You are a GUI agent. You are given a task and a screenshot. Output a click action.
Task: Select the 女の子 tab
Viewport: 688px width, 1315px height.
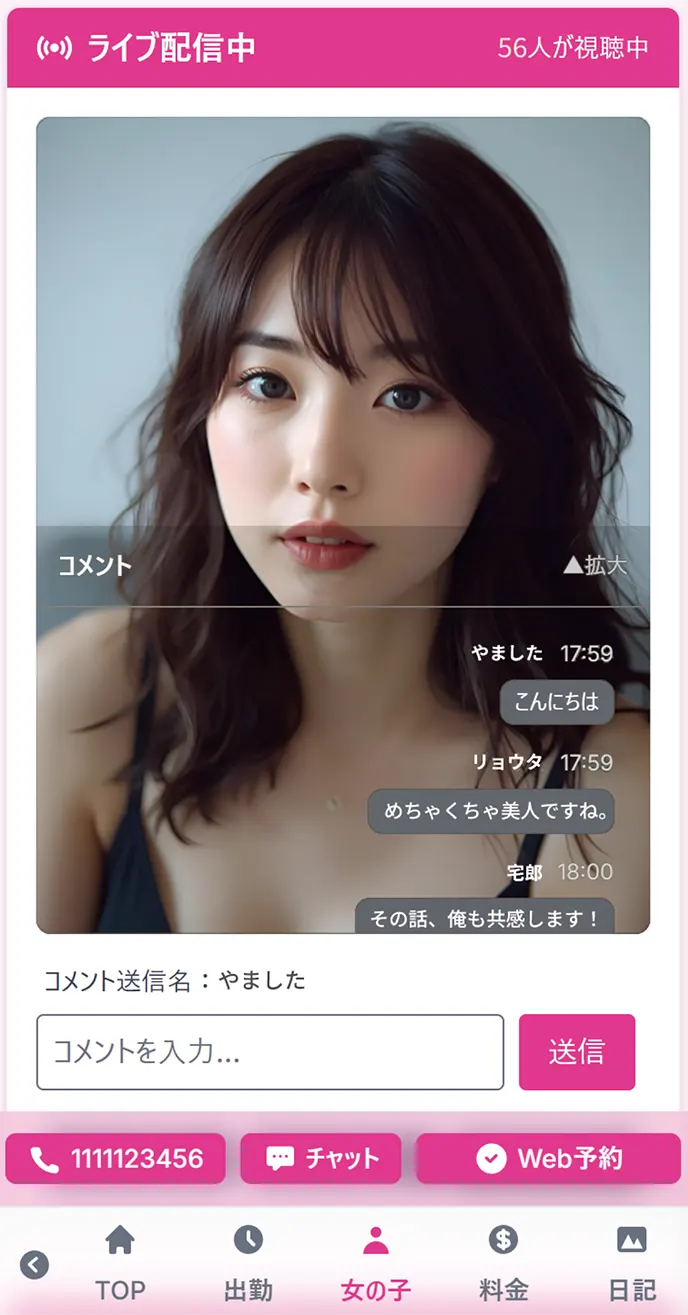[x=376, y=1264]
